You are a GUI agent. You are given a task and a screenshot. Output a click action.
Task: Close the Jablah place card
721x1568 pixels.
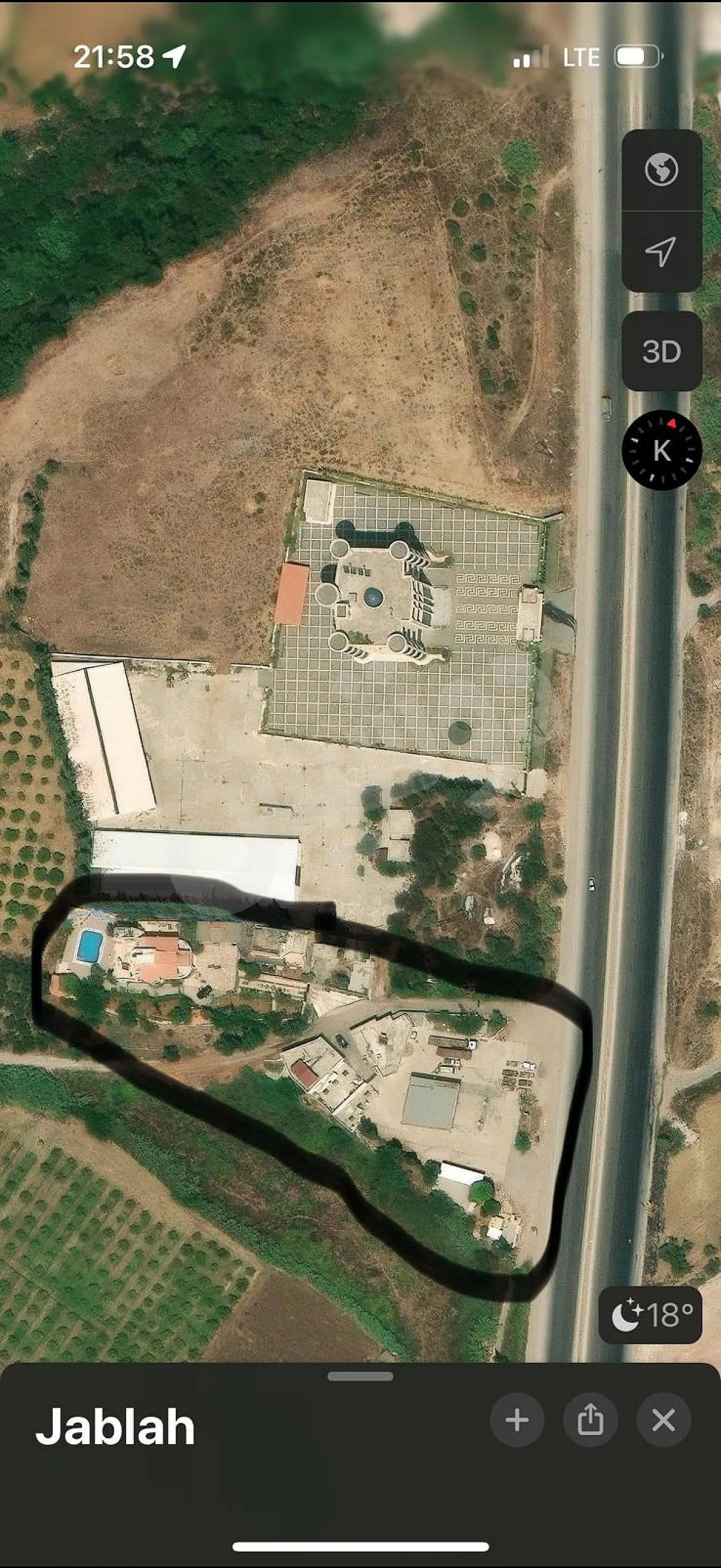click(663, 1421)
